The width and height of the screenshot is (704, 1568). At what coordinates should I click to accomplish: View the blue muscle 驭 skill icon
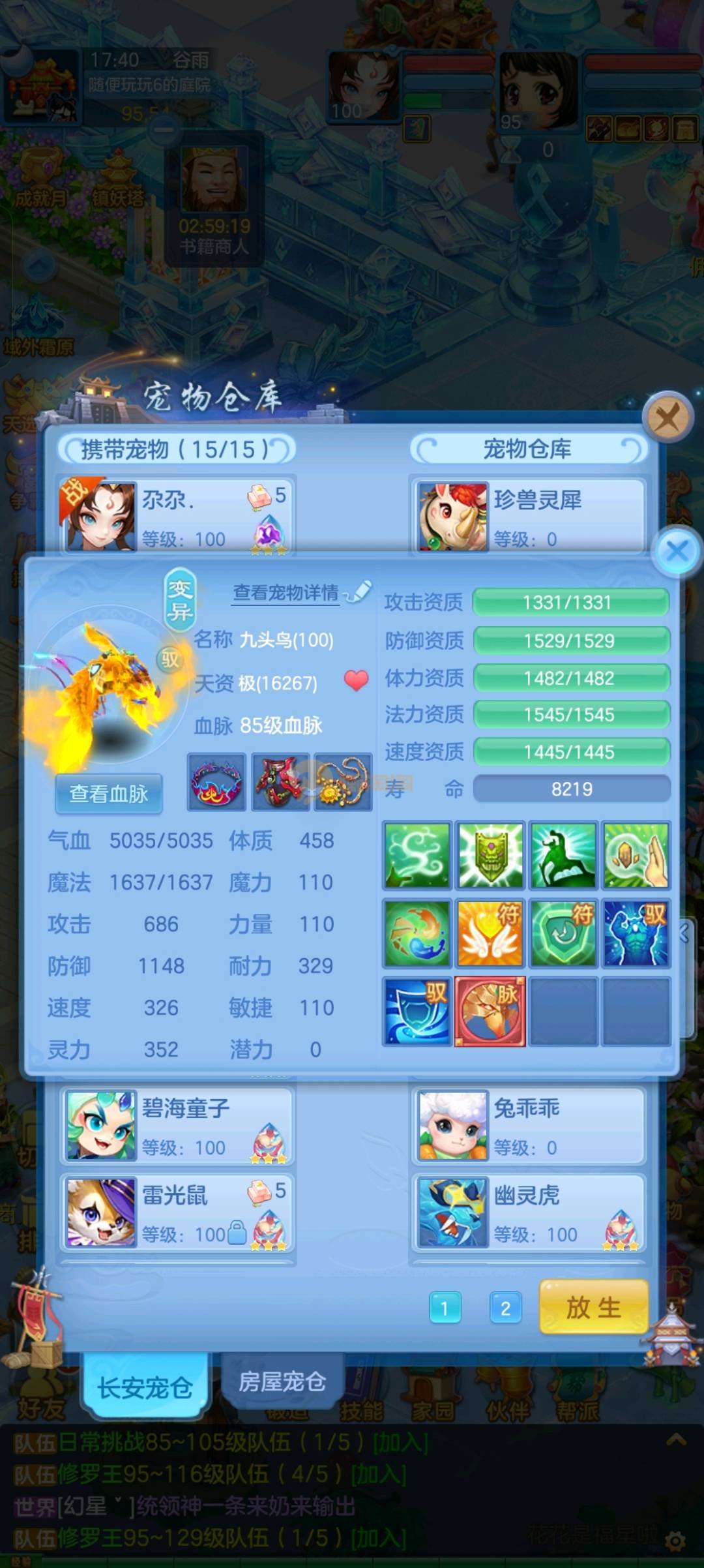coord(636,933)
